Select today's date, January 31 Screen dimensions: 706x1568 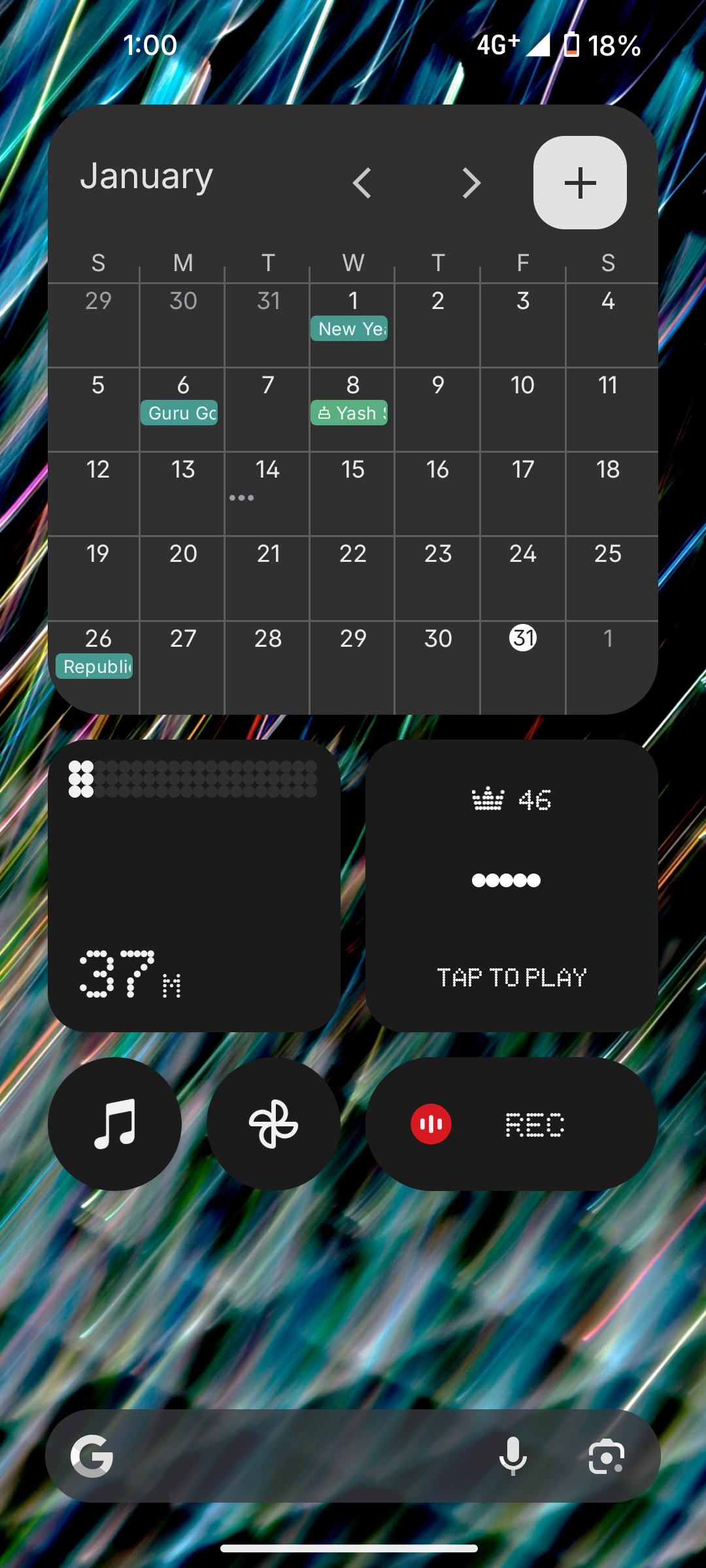pos(523,638)
